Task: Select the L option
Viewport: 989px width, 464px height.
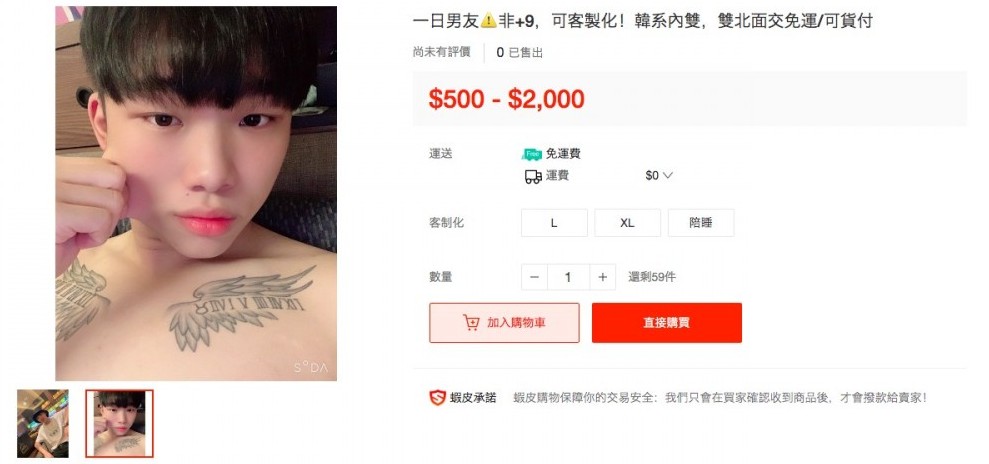Action: (554, 223)
